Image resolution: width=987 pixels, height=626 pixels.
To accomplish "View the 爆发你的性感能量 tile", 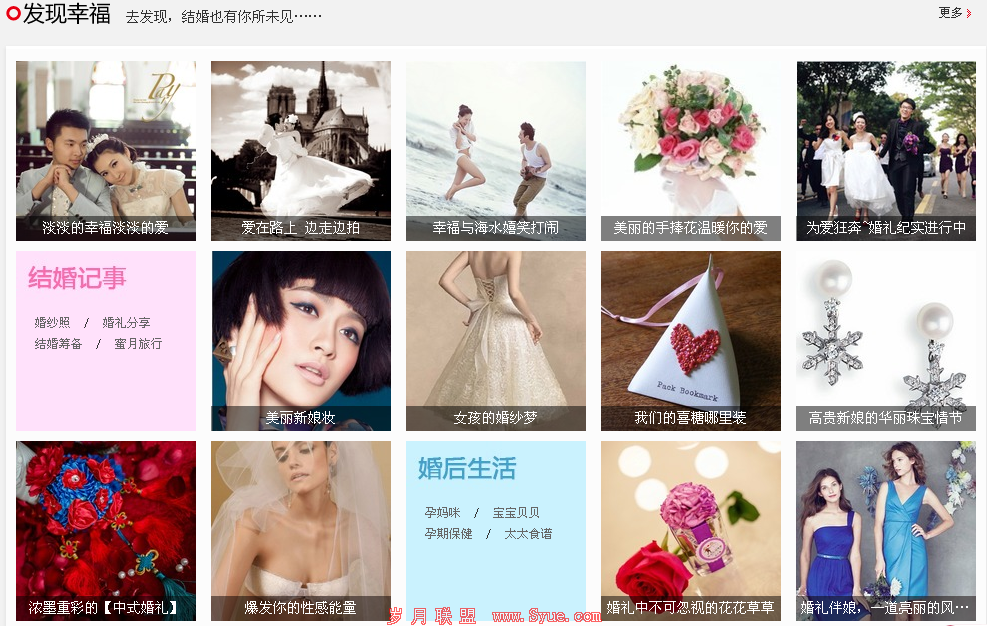I will [301, 530].
